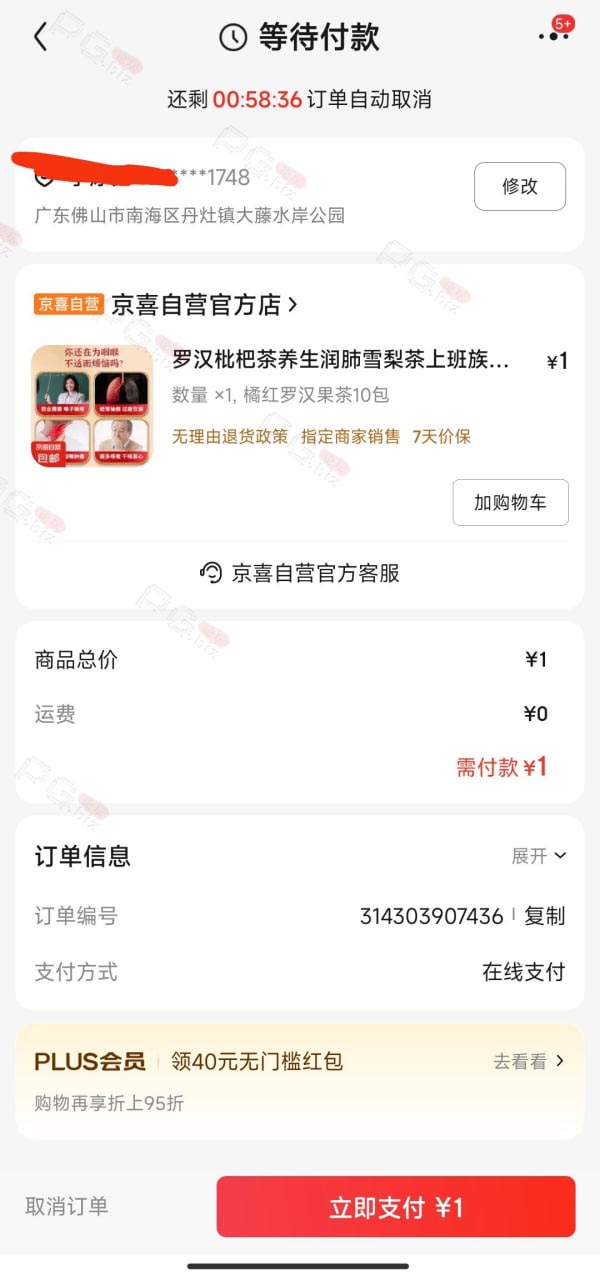Open the 罗汉枇杷茶 product thumbnail
This screenshot has width=600, height=1280.
pyautogui.click(x=92, y=405)
